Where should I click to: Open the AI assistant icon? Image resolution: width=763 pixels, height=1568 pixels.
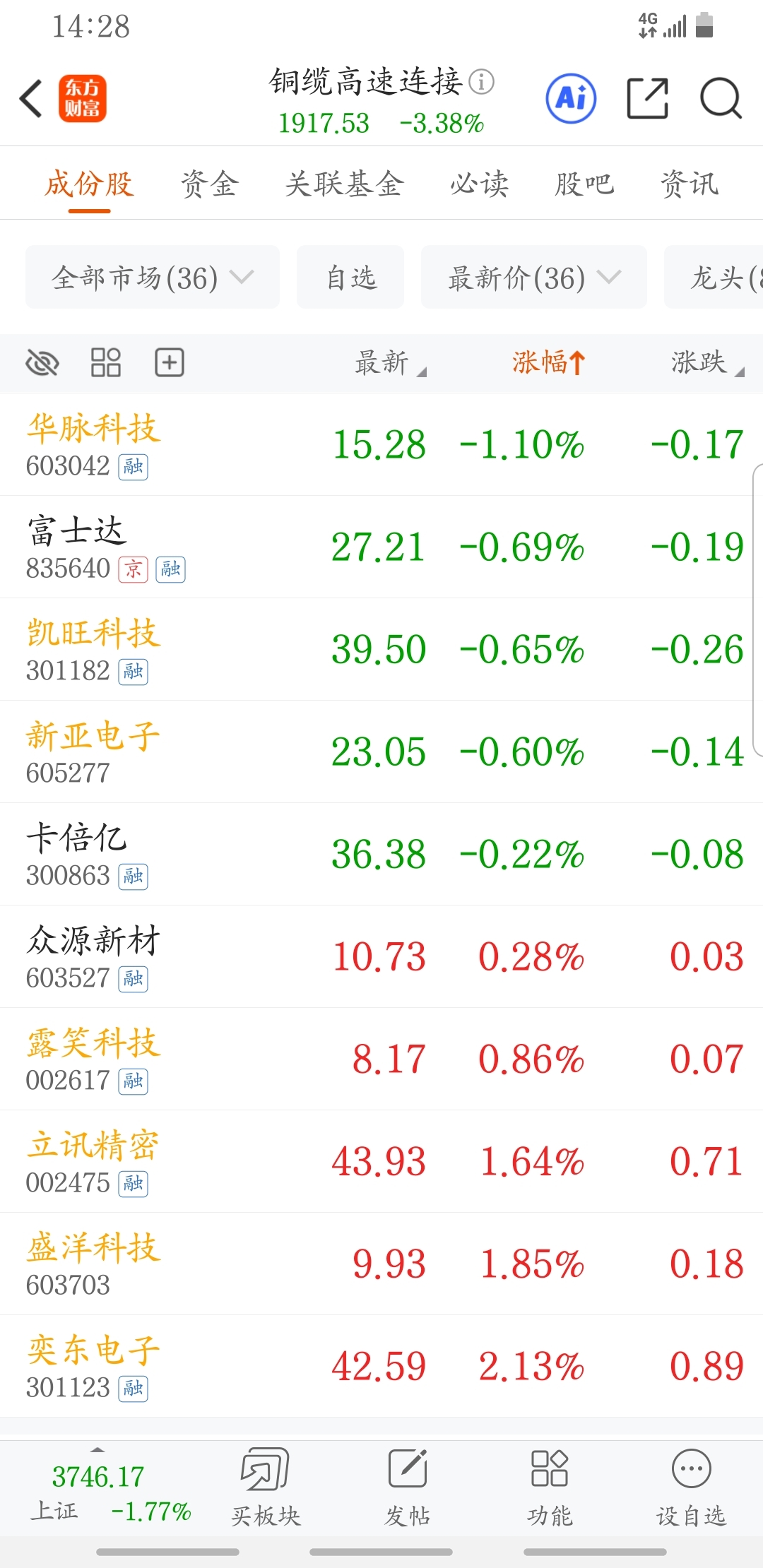(x=571, y=98)
